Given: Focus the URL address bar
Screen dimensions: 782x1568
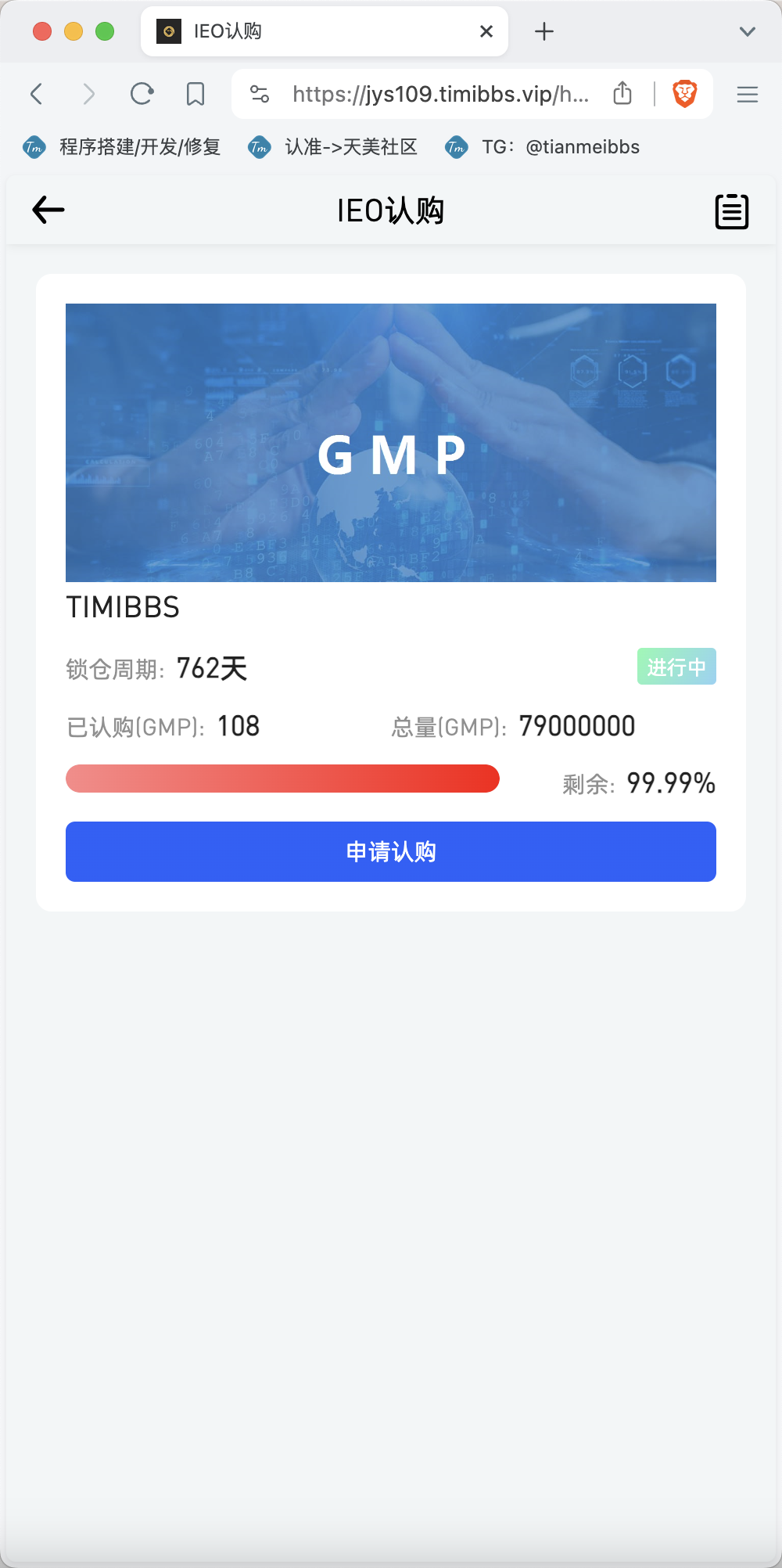Looking at the screenshot, I should tap(439, 94).
